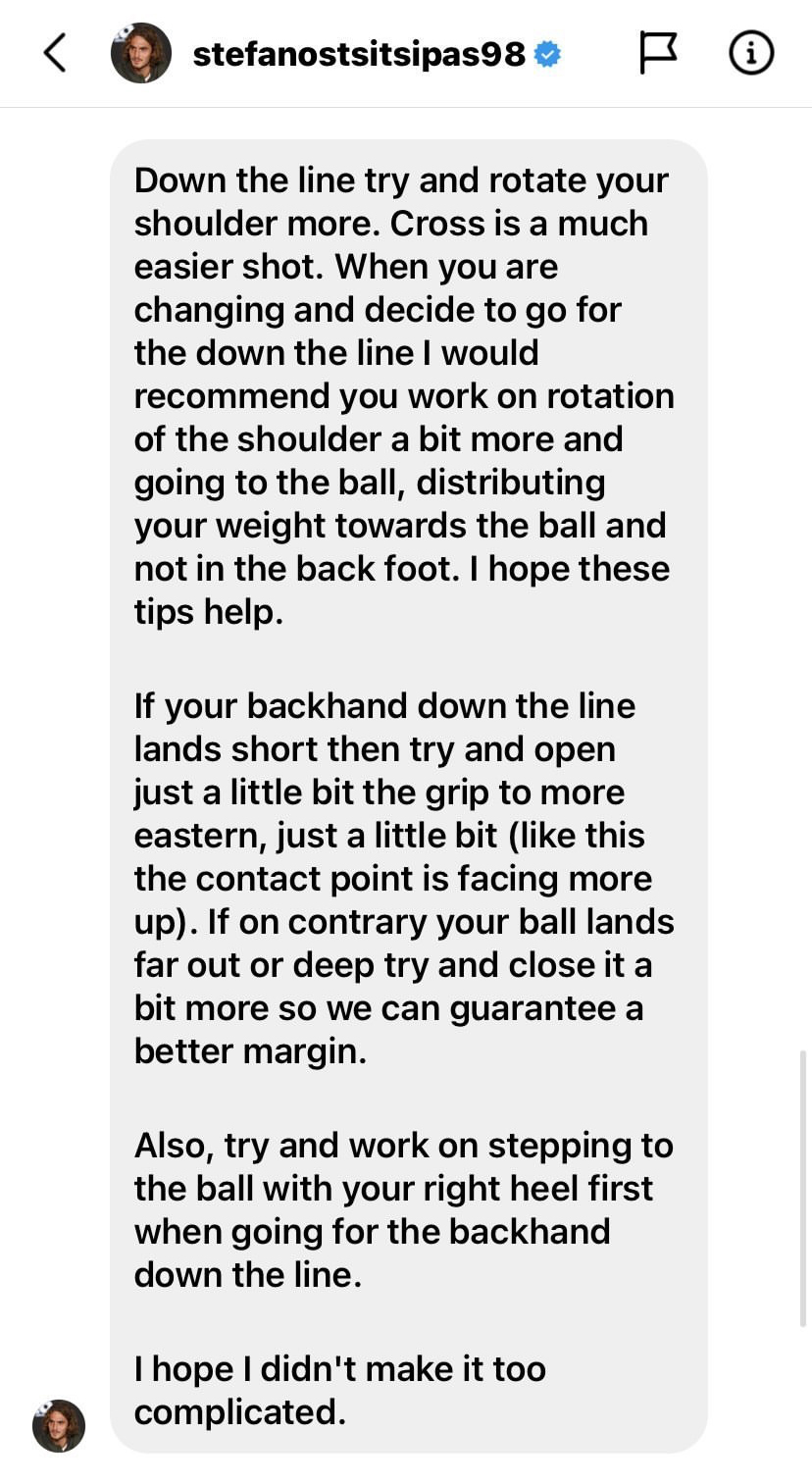The height and width of the screenshot is (1483, 812).
Task: Tap the header profile picture
Action: pos(140,53)
